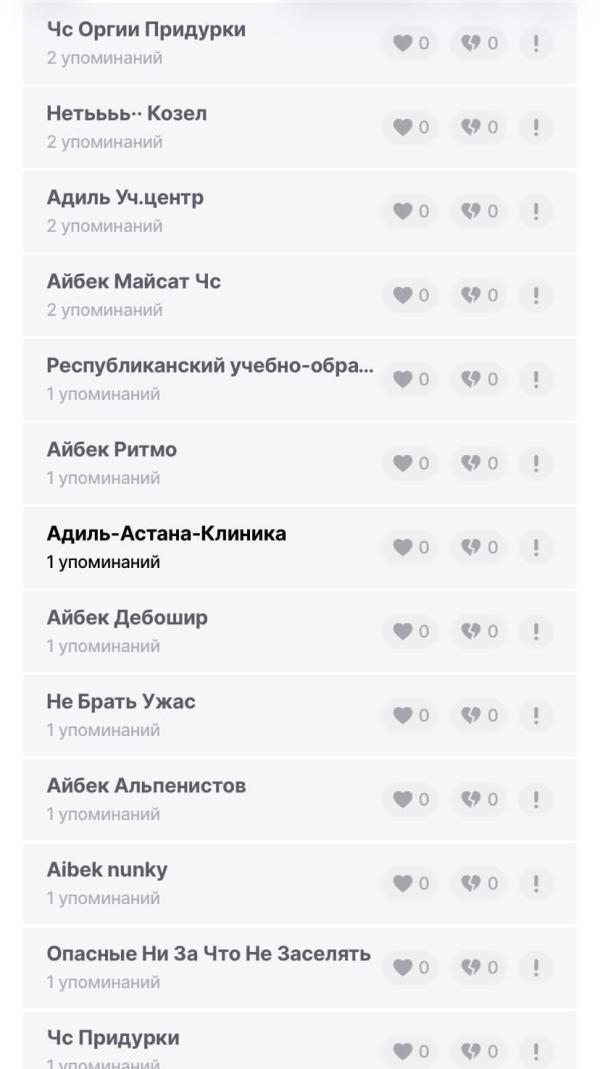Dislike the tag Чс Придурки

(479, 1051)
